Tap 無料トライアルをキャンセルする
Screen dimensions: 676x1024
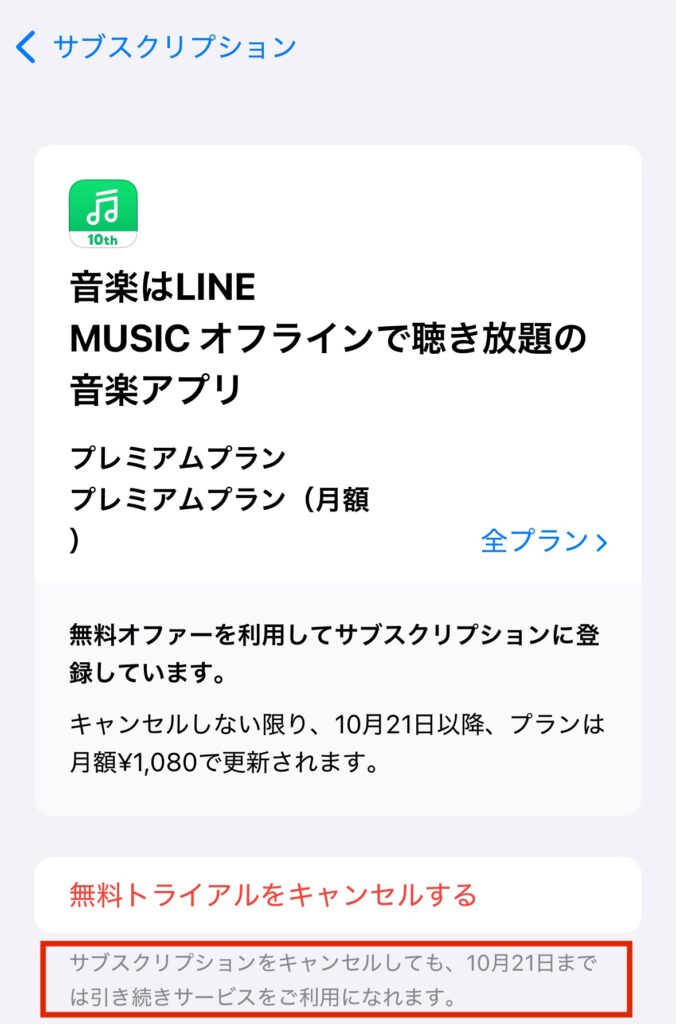272,894
